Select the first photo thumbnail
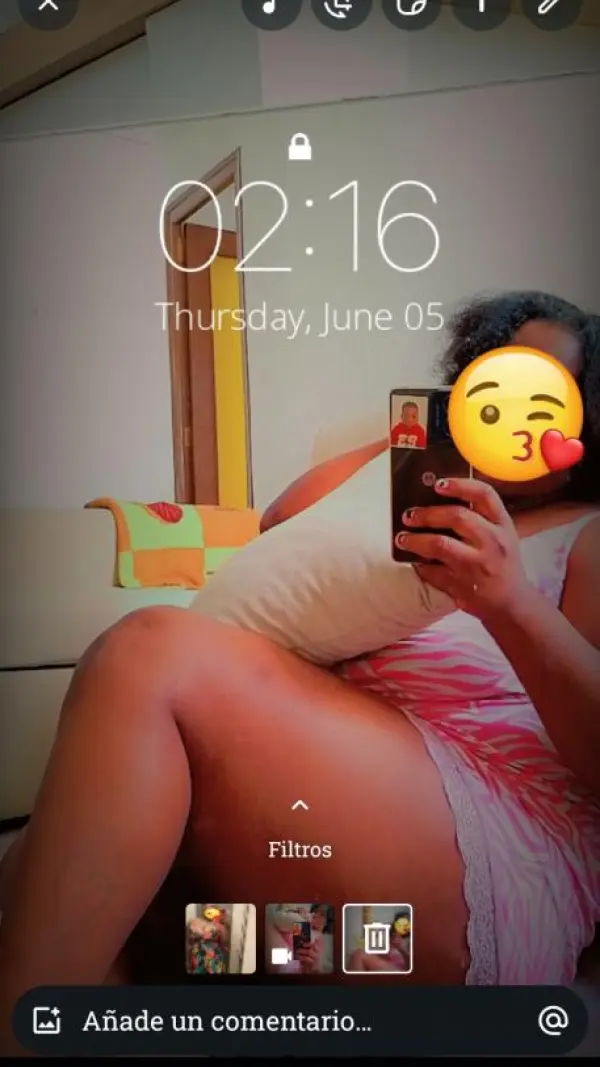Screen dimensions: 600x1067 [221, 938]
